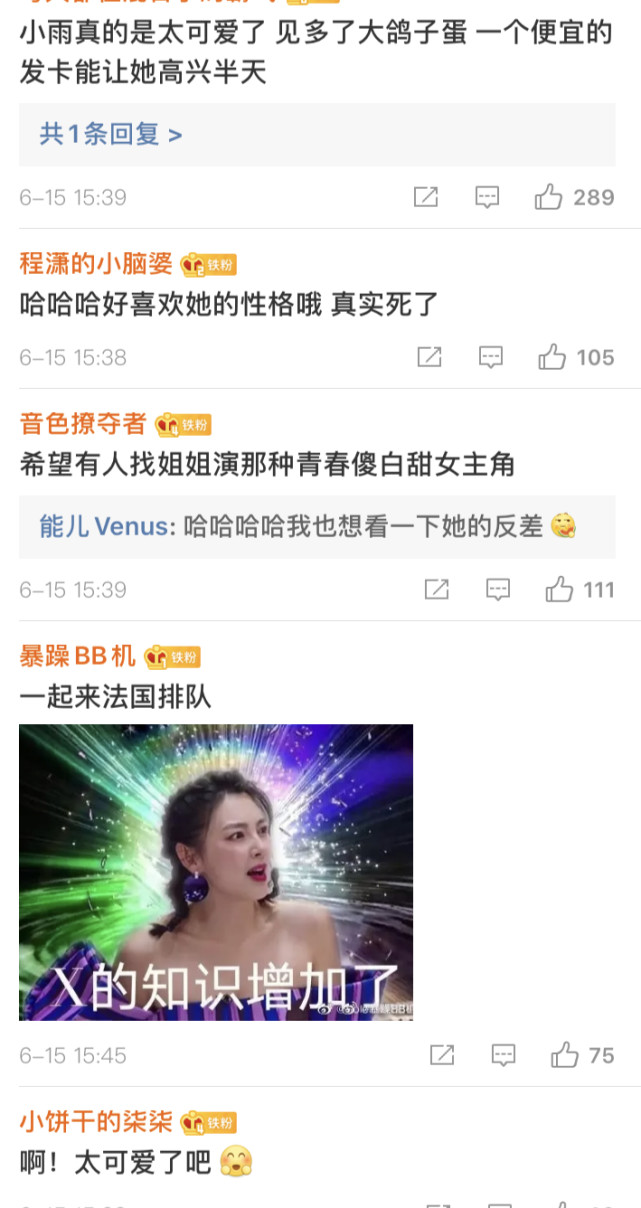Reply to the comment posted at 6-15 15:39 with 289 likes
Screen dimensions: 641x1208
point(487,197)
